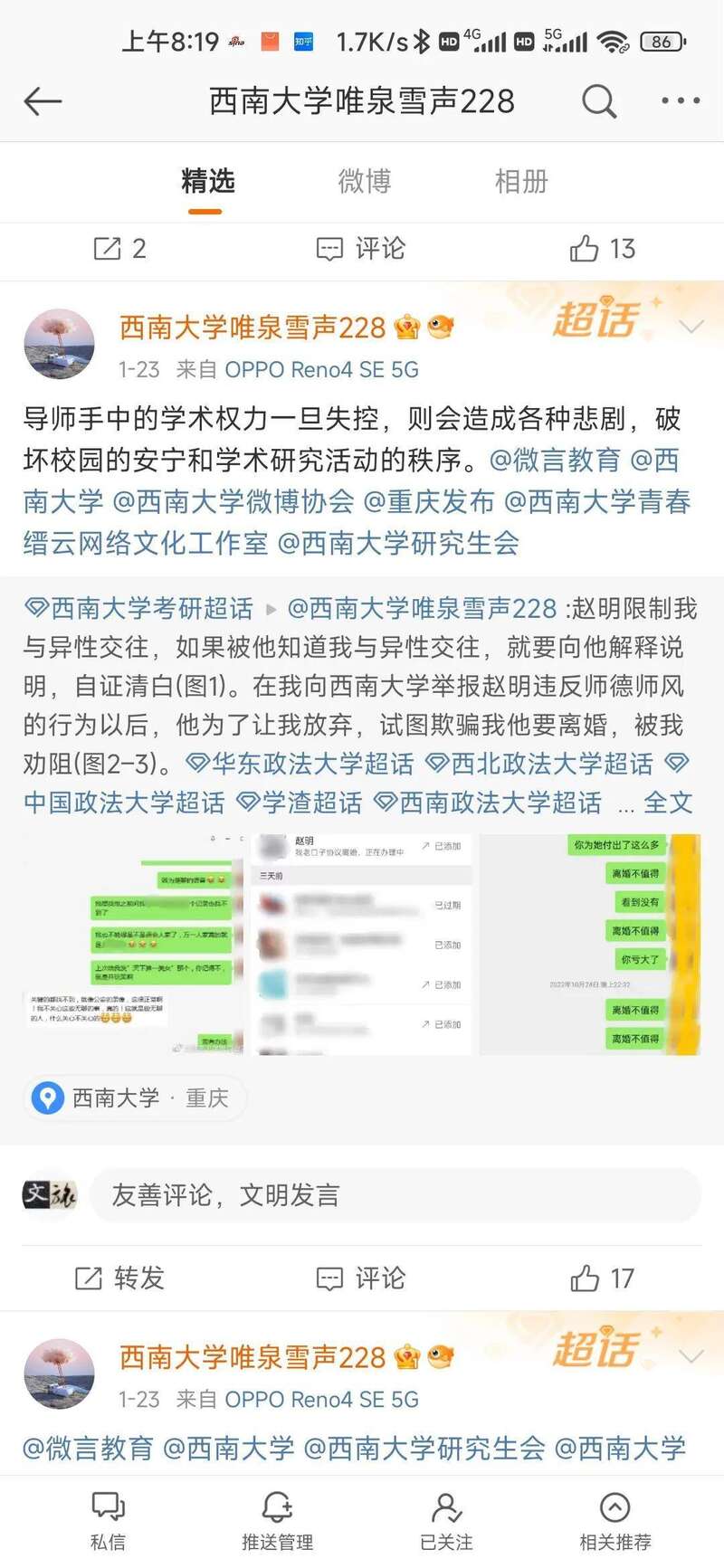Open the 西南大学考研超话 link
This screenshot has width=724, height=1568.
(x=140, y=609)
